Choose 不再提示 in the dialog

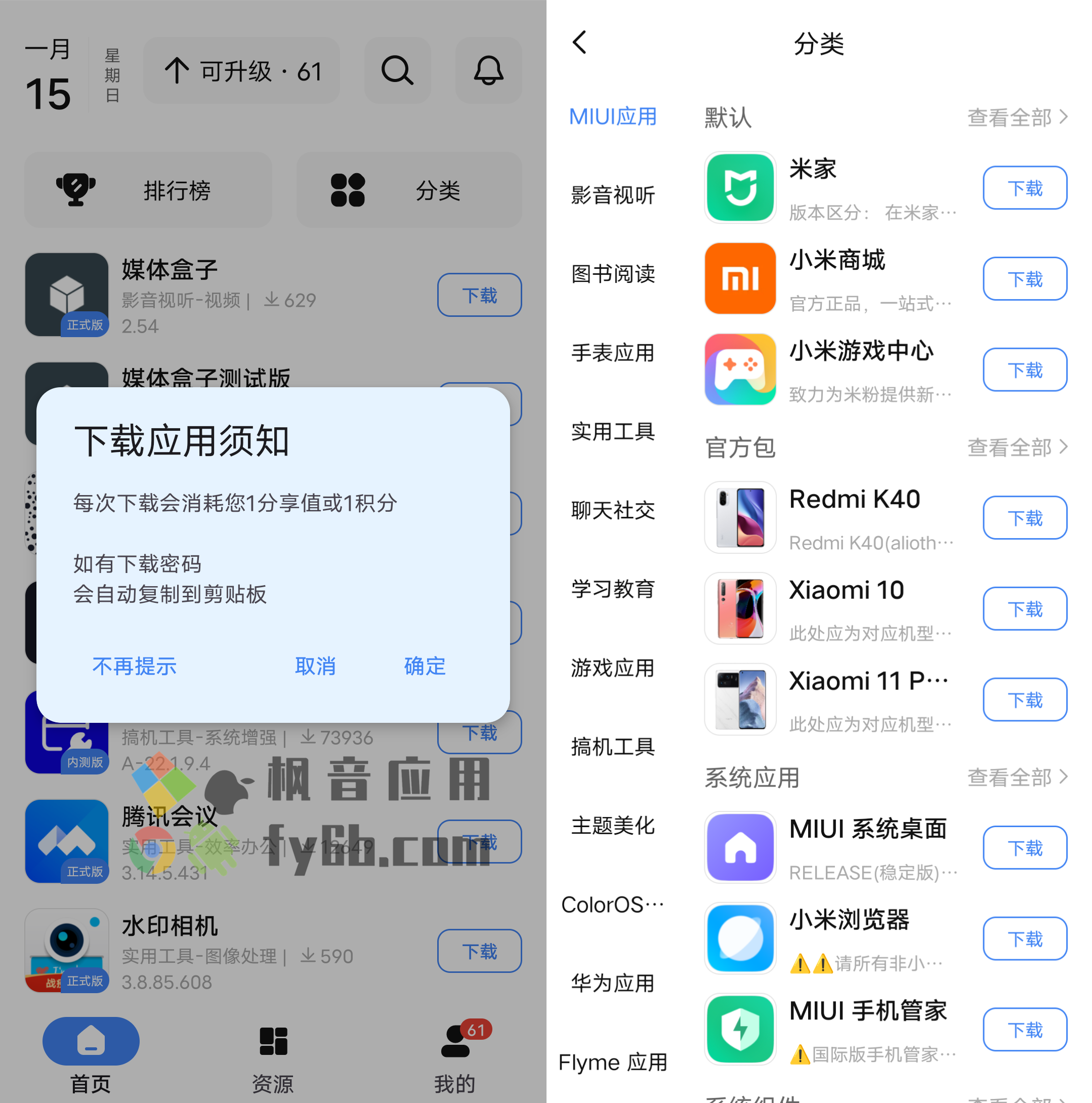coord(135,666)
